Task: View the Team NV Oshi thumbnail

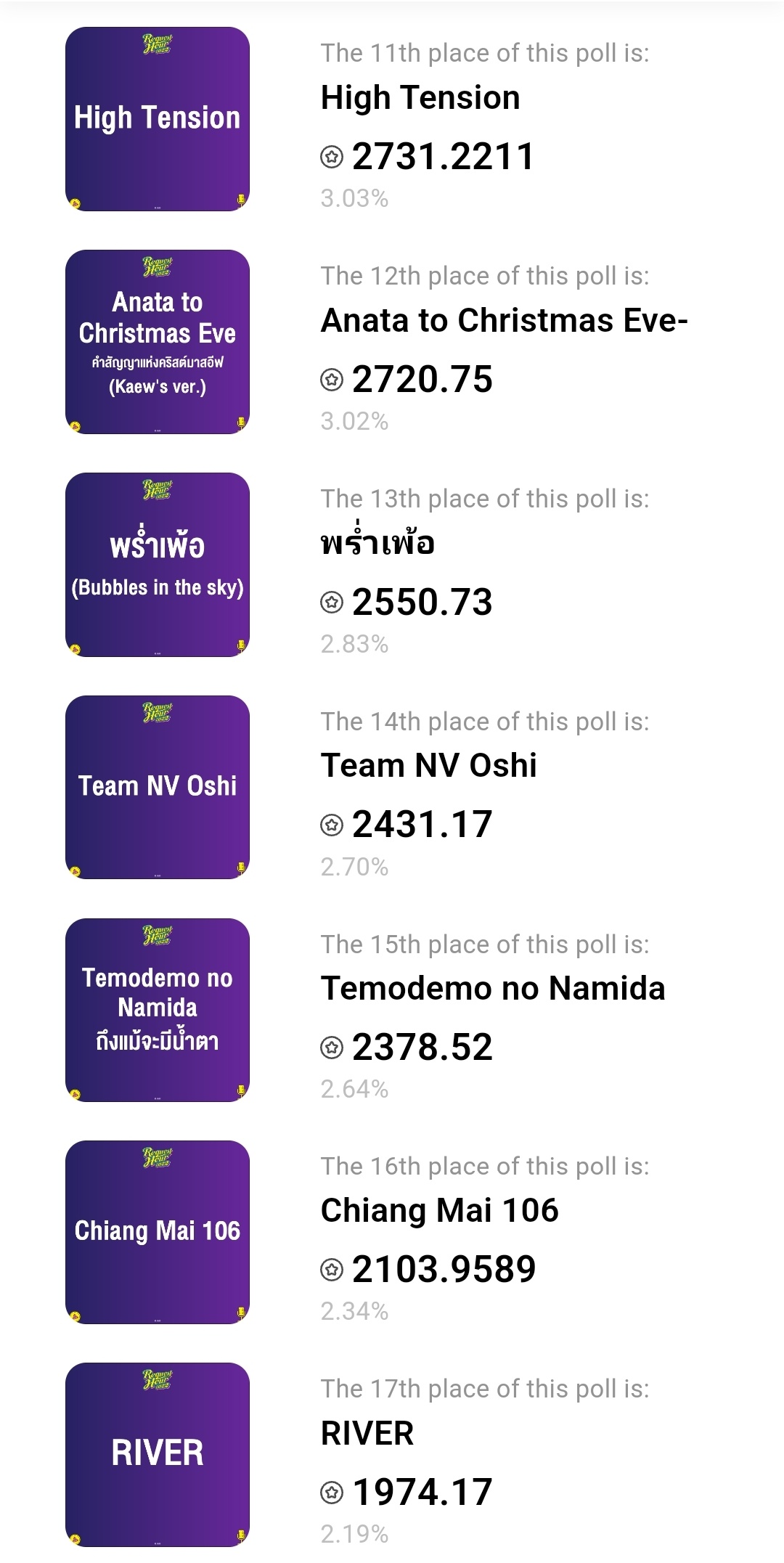Action: [158, 788]
